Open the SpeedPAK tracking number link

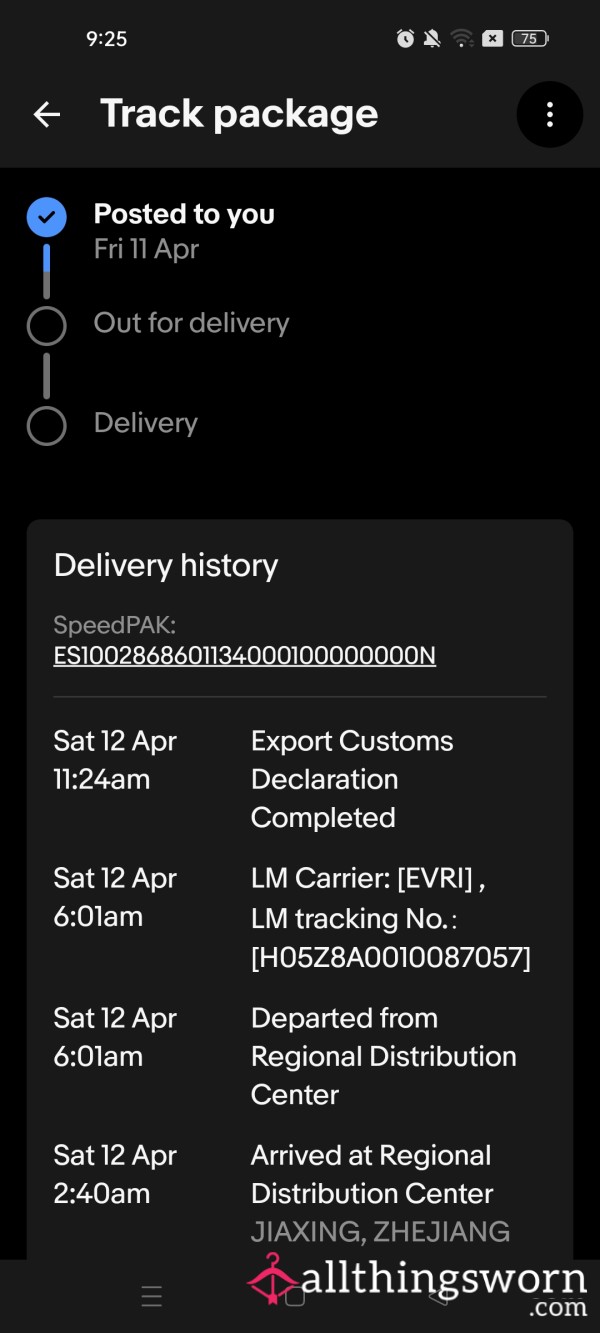245,656
